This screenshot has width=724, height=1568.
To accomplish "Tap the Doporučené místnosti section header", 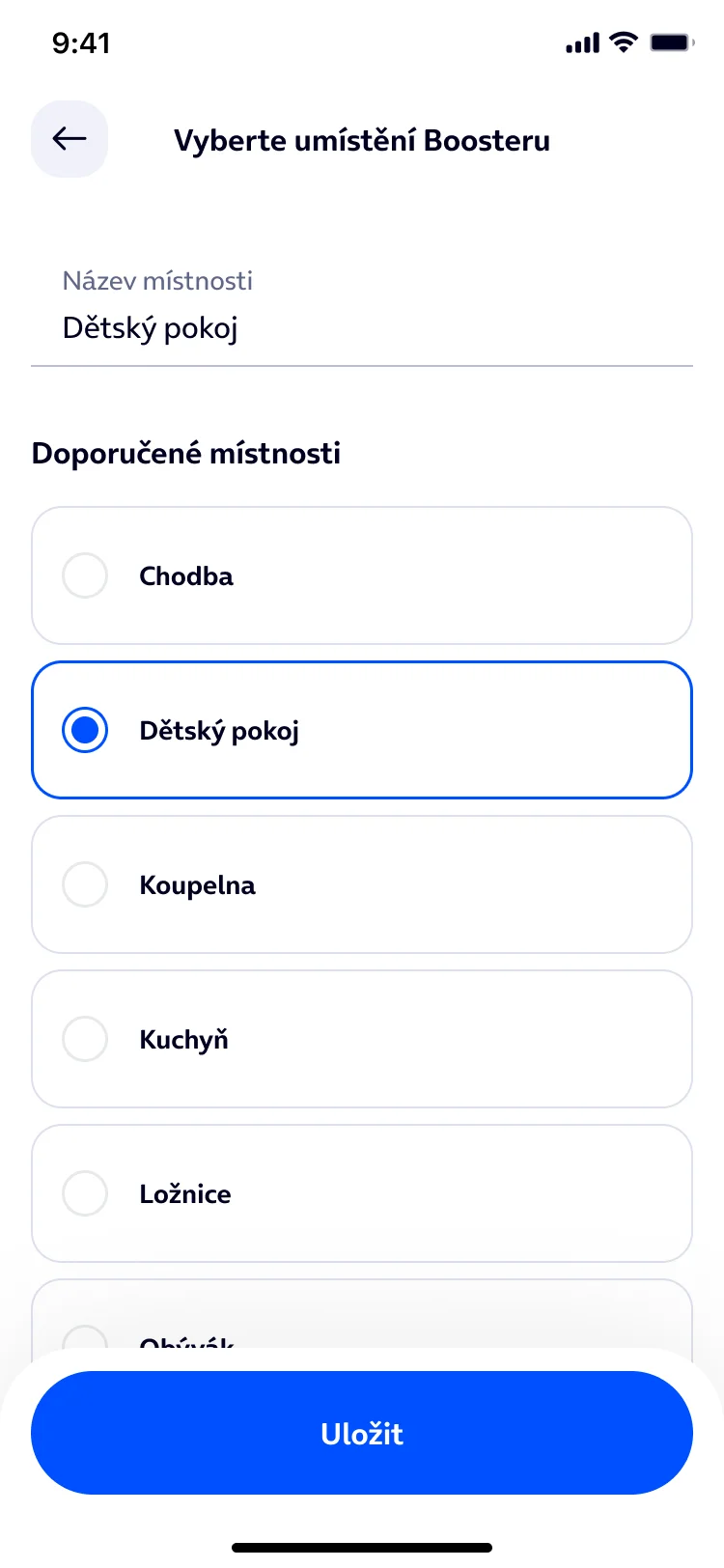I will 187,453.
